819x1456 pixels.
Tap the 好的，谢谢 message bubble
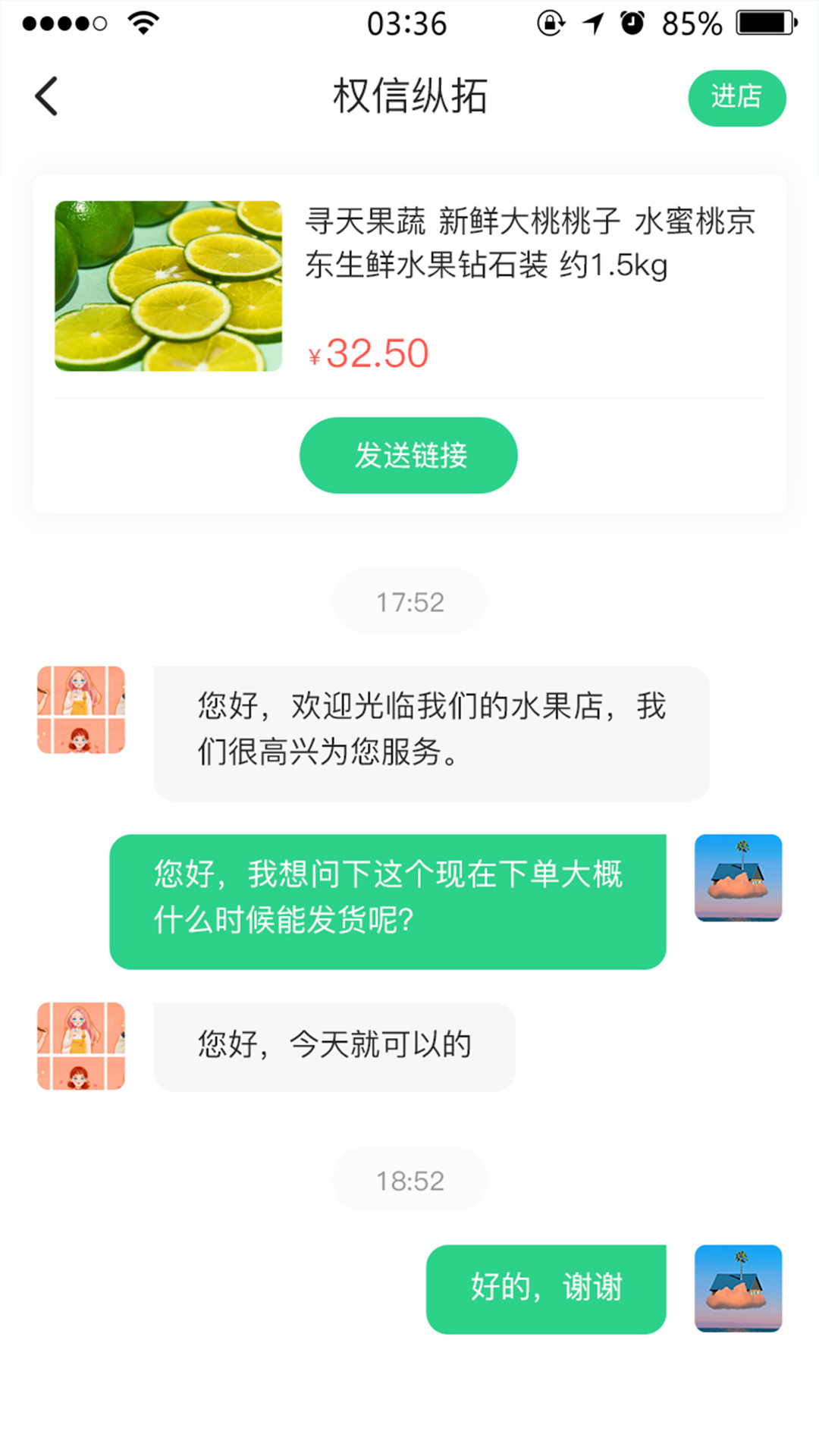click(546, 1287)
